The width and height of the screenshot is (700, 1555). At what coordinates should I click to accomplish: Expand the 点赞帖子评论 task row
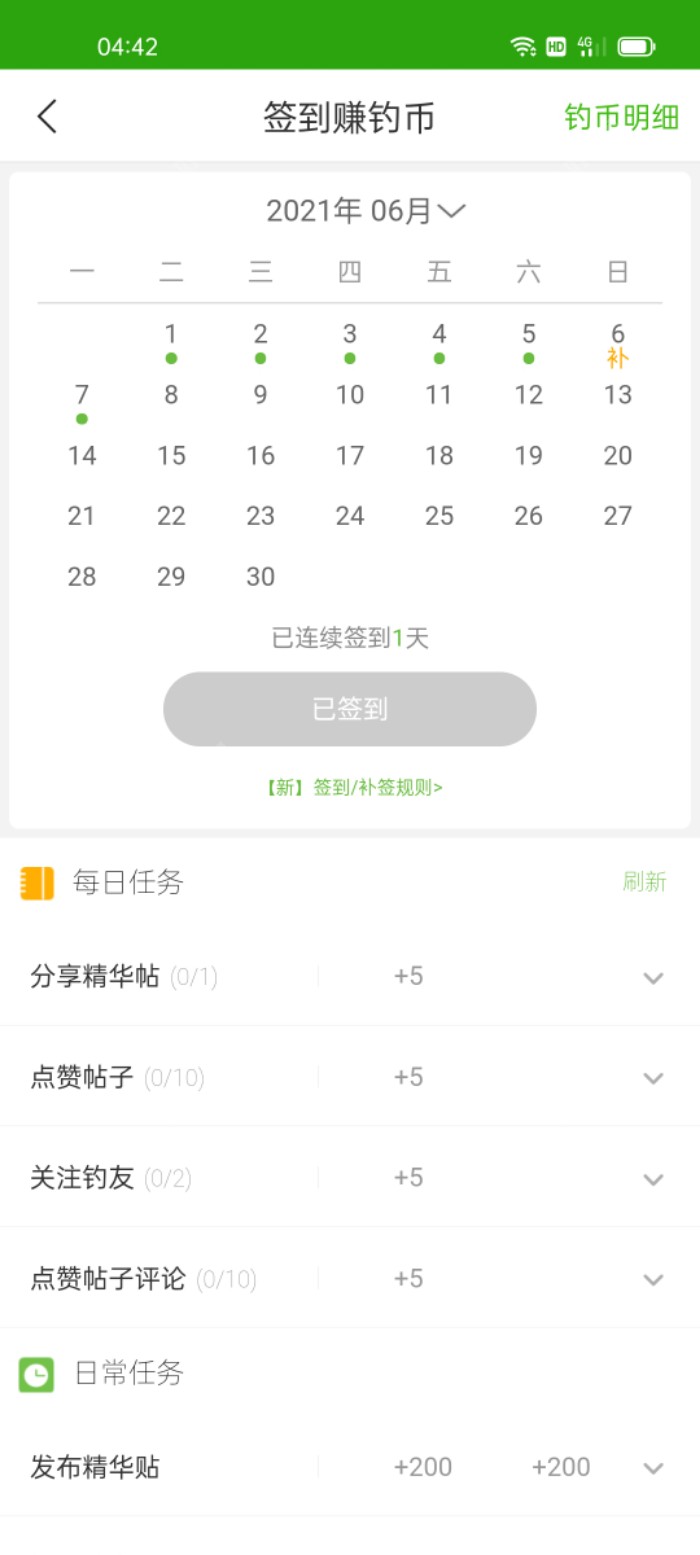653,1279
